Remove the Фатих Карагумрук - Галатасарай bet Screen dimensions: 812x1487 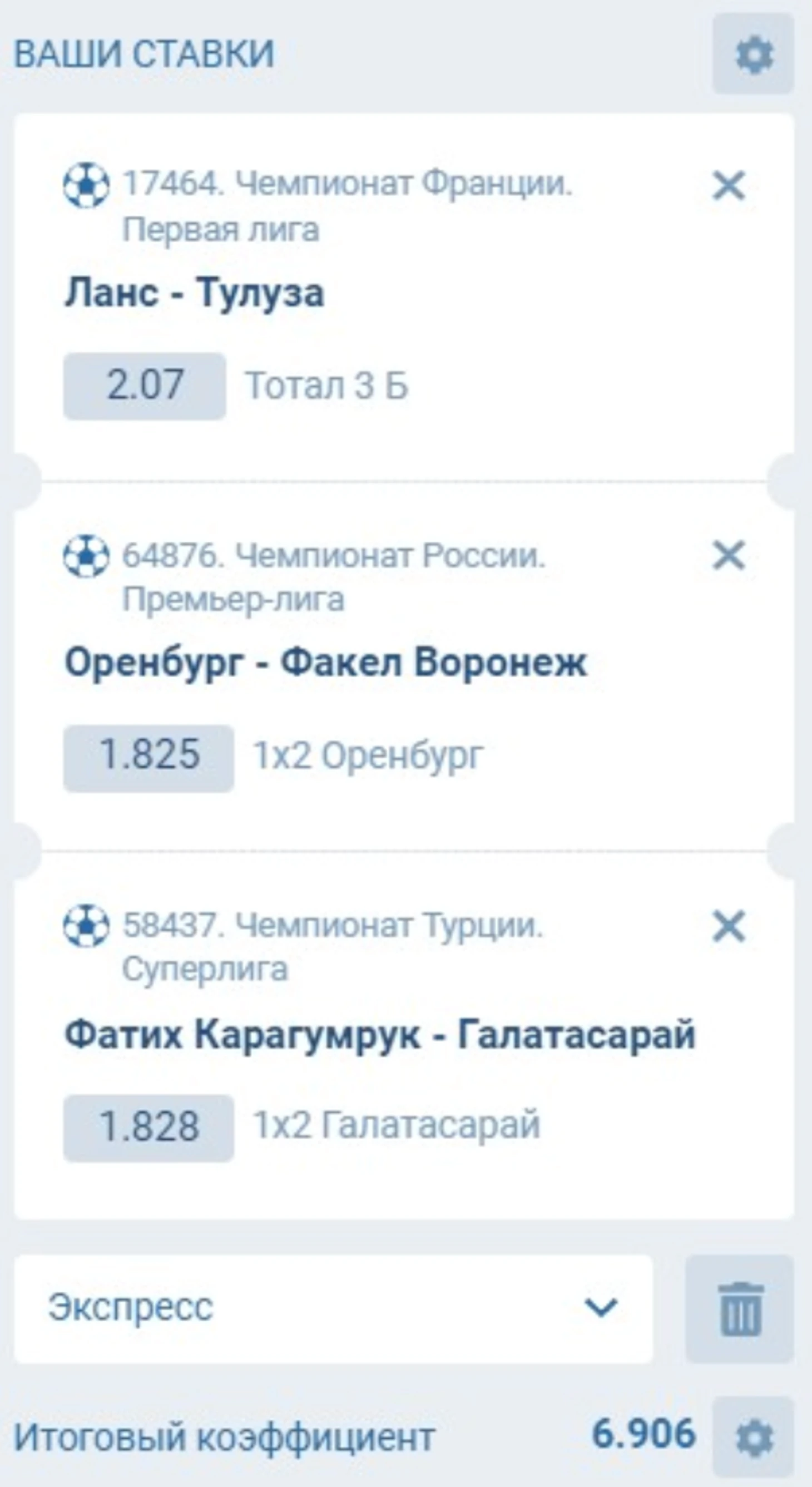[729, 926]
